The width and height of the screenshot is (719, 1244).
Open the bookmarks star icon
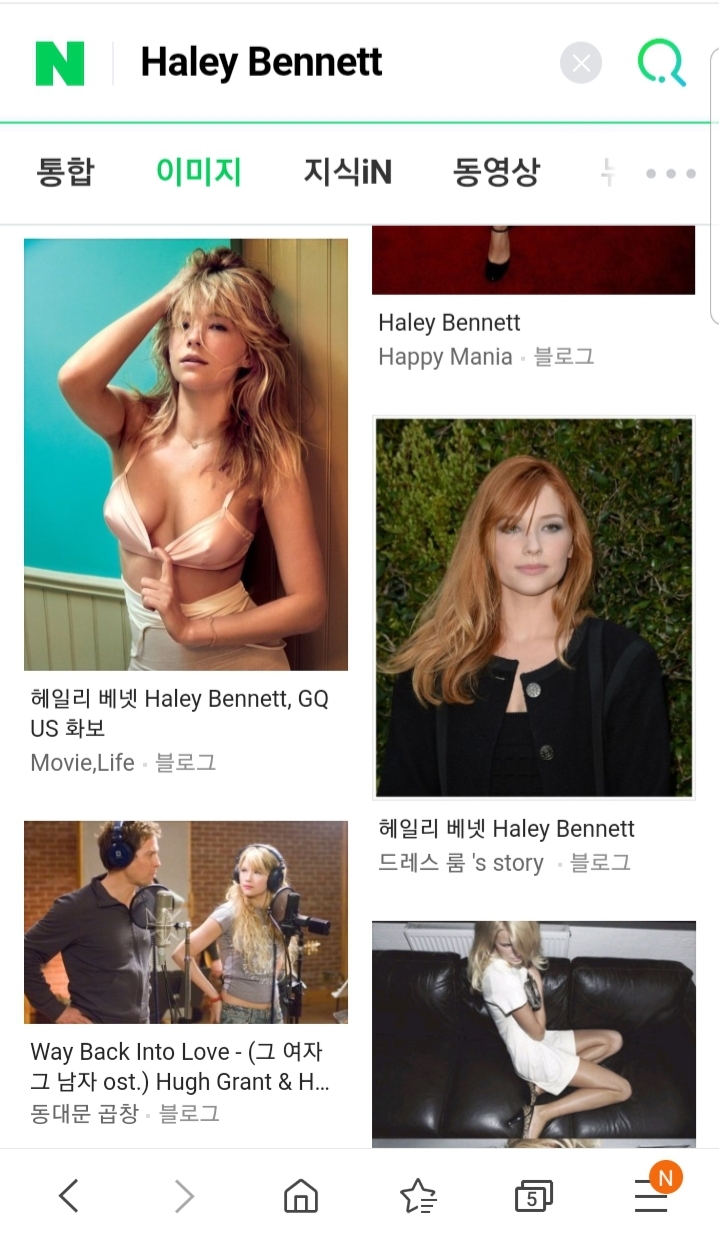(418, 1195)
